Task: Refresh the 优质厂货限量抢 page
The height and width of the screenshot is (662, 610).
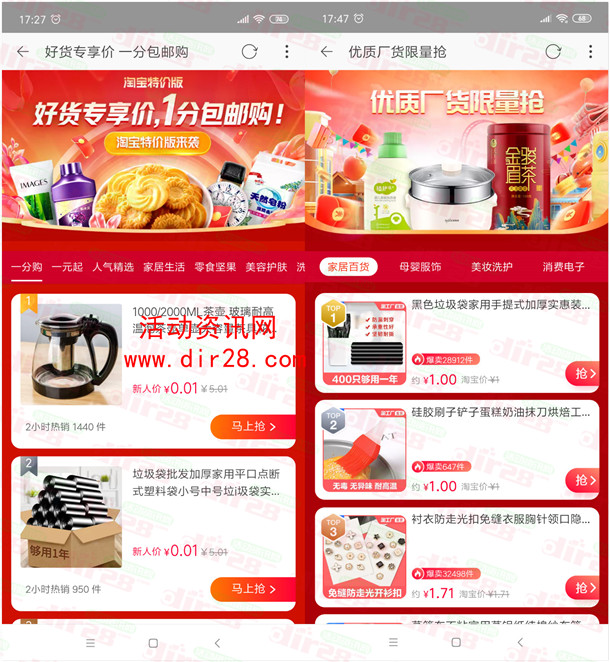Action: 553,51
